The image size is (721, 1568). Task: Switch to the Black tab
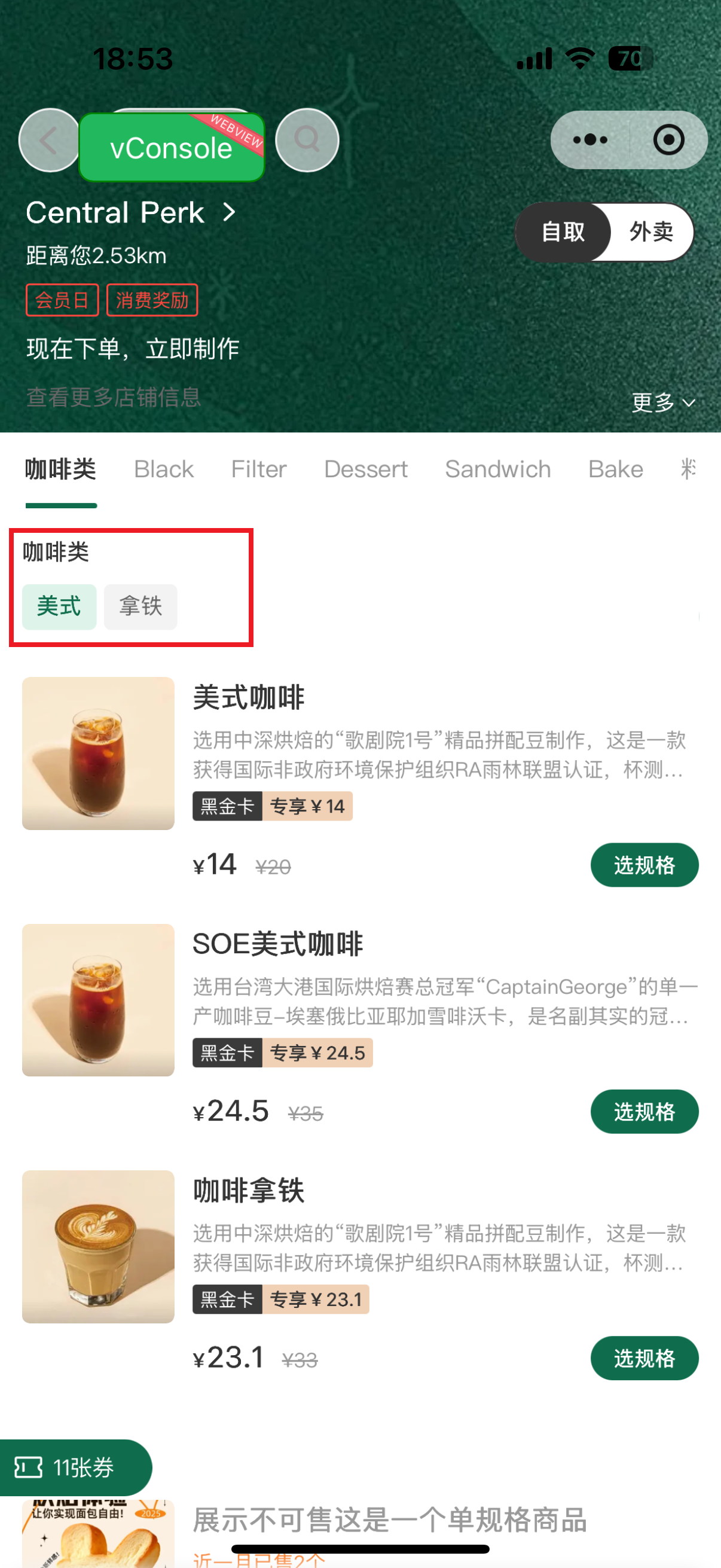click(164, 469)
